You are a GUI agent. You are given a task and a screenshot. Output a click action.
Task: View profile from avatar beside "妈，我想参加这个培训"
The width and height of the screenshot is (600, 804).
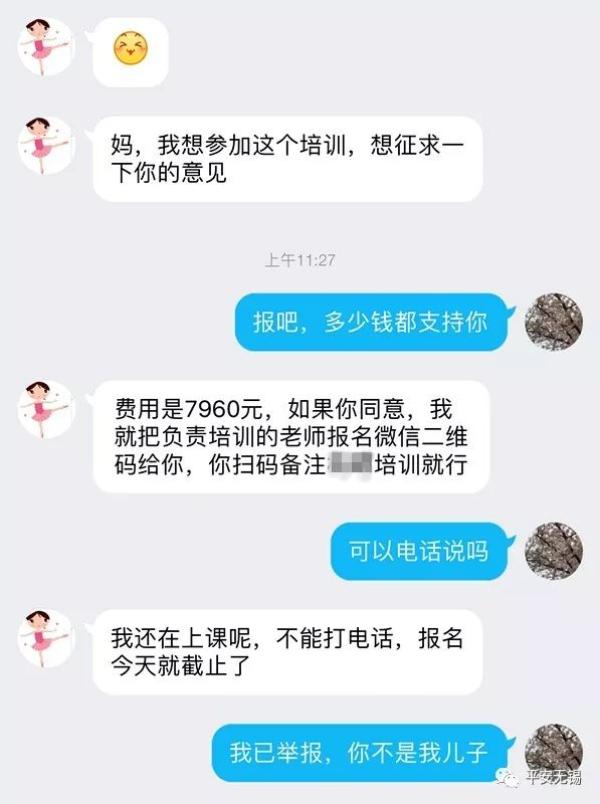point(47,144)
